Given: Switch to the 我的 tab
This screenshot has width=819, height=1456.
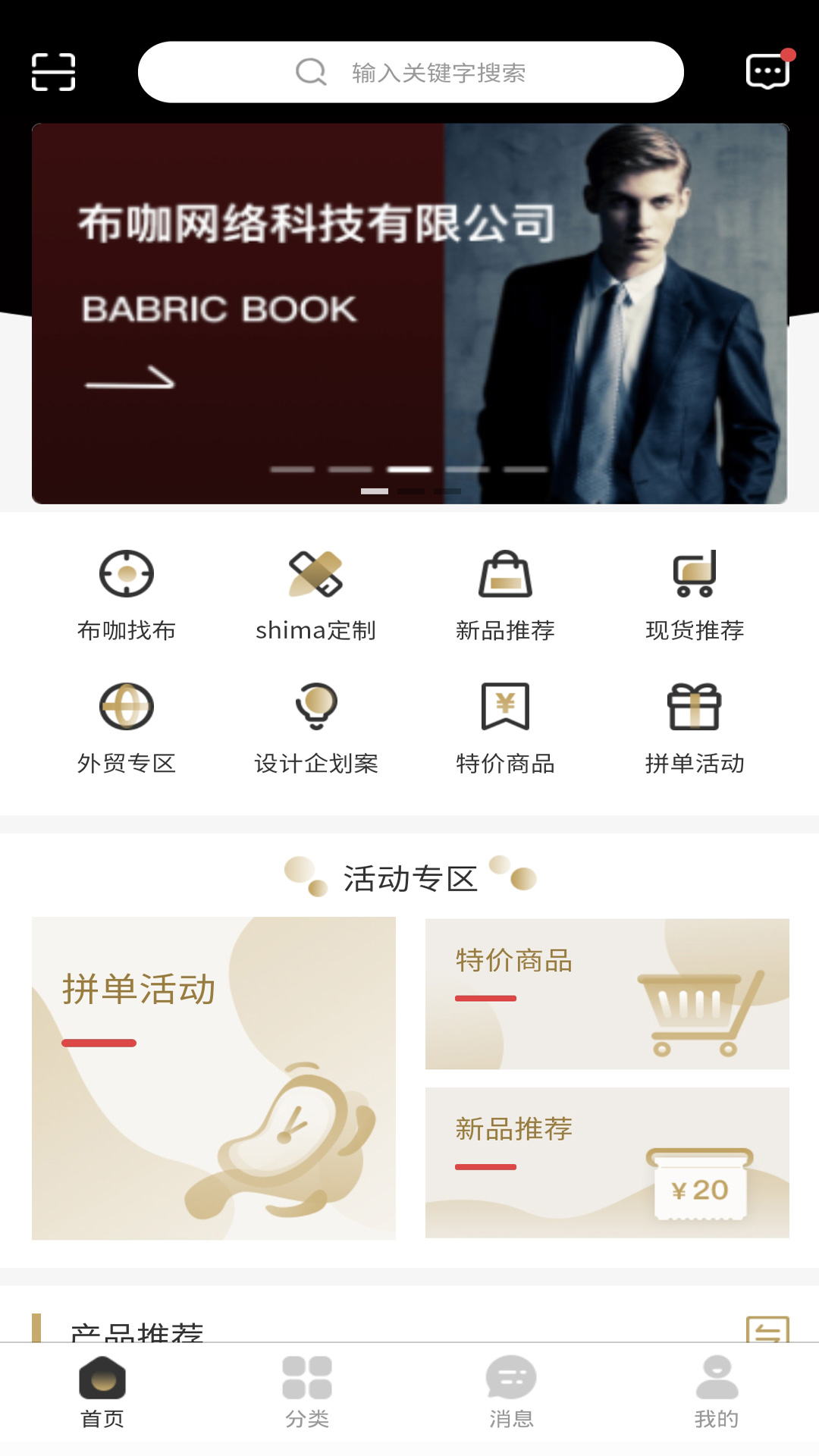Looking at the screenshot, I should [x=717, y=1392].
